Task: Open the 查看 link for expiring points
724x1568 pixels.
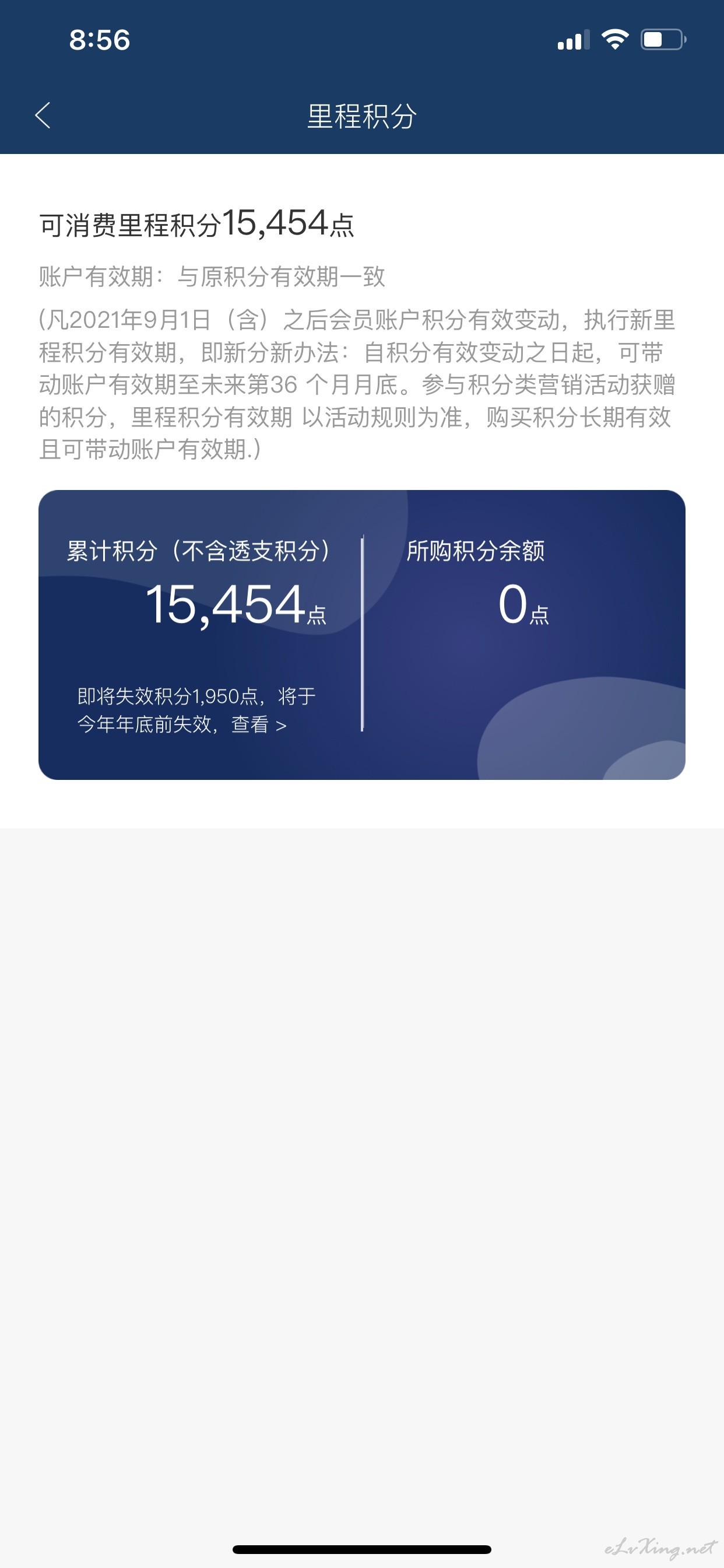Action: coord(259,724)
